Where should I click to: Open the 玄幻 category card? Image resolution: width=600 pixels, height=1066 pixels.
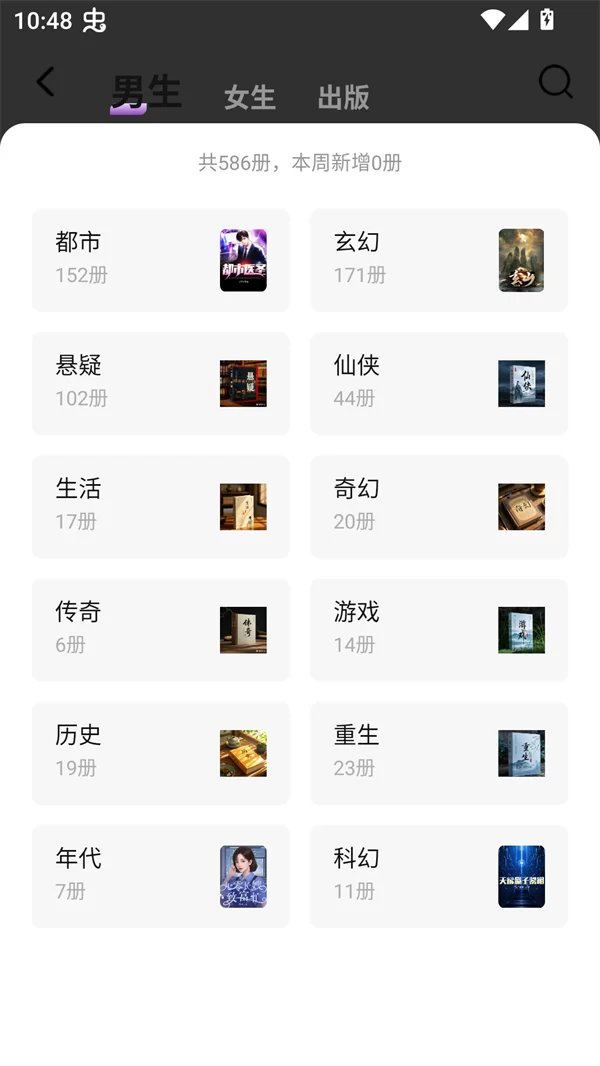439,260
